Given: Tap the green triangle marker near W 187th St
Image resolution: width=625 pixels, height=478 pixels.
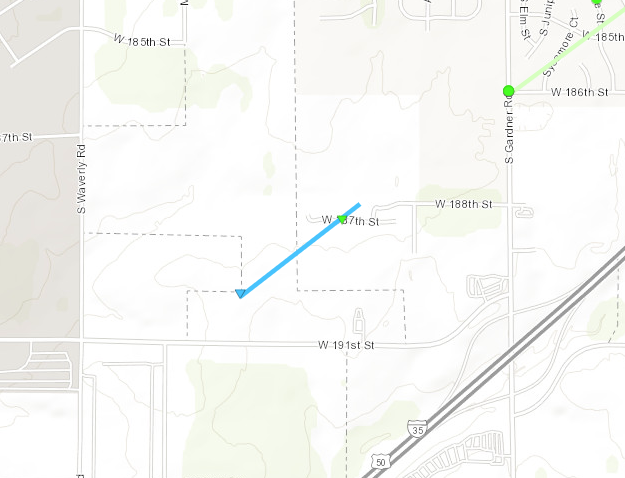Looking at the screenshot, I should 342,218.
